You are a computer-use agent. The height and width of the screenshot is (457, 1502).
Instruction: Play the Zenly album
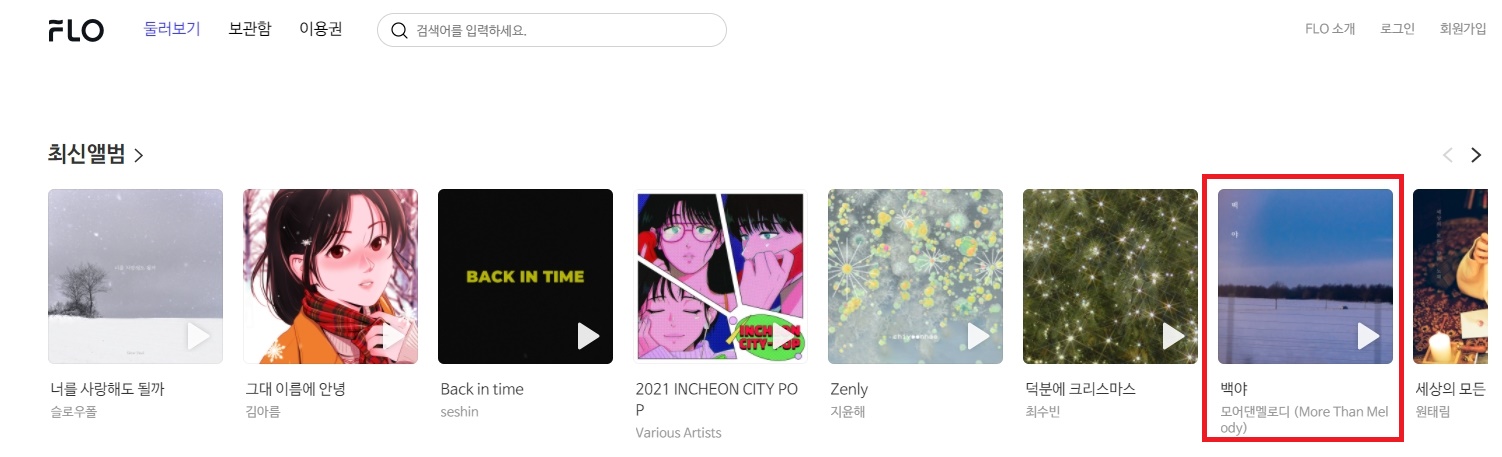(x=978, y=336)
